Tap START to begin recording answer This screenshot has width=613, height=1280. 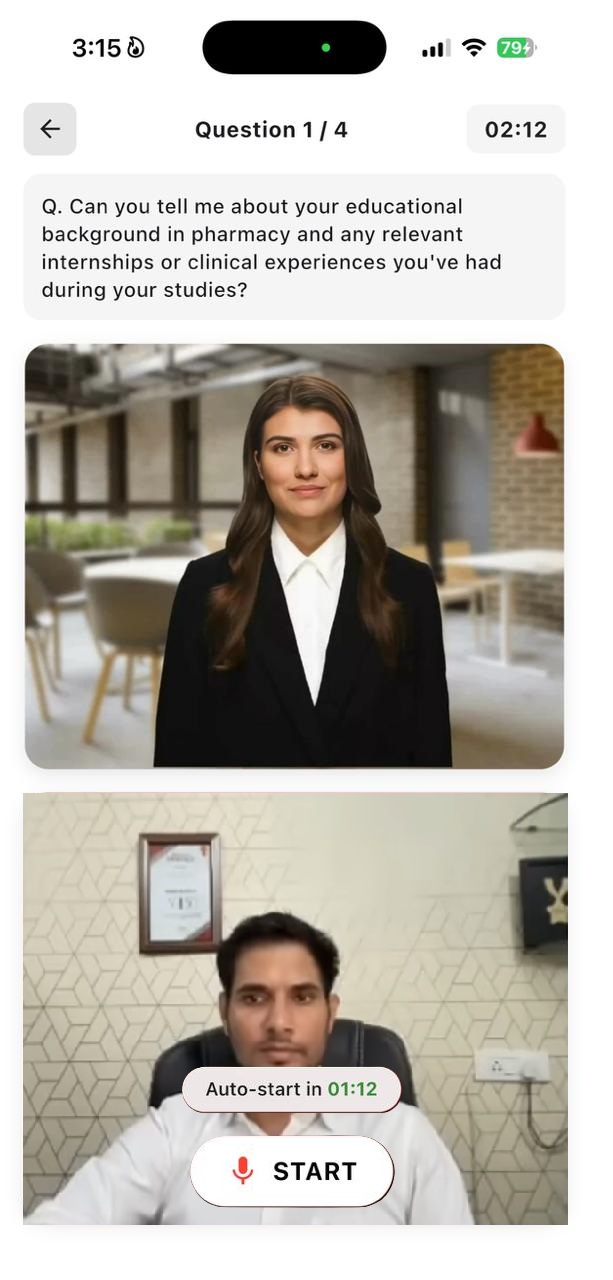tap(292, 1171)
